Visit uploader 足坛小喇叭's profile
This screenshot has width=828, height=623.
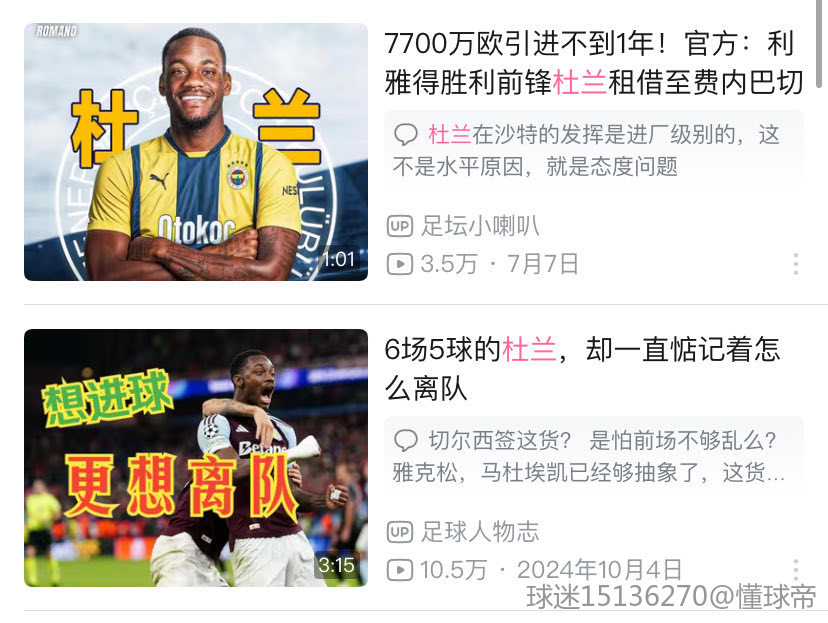(479, 227)
